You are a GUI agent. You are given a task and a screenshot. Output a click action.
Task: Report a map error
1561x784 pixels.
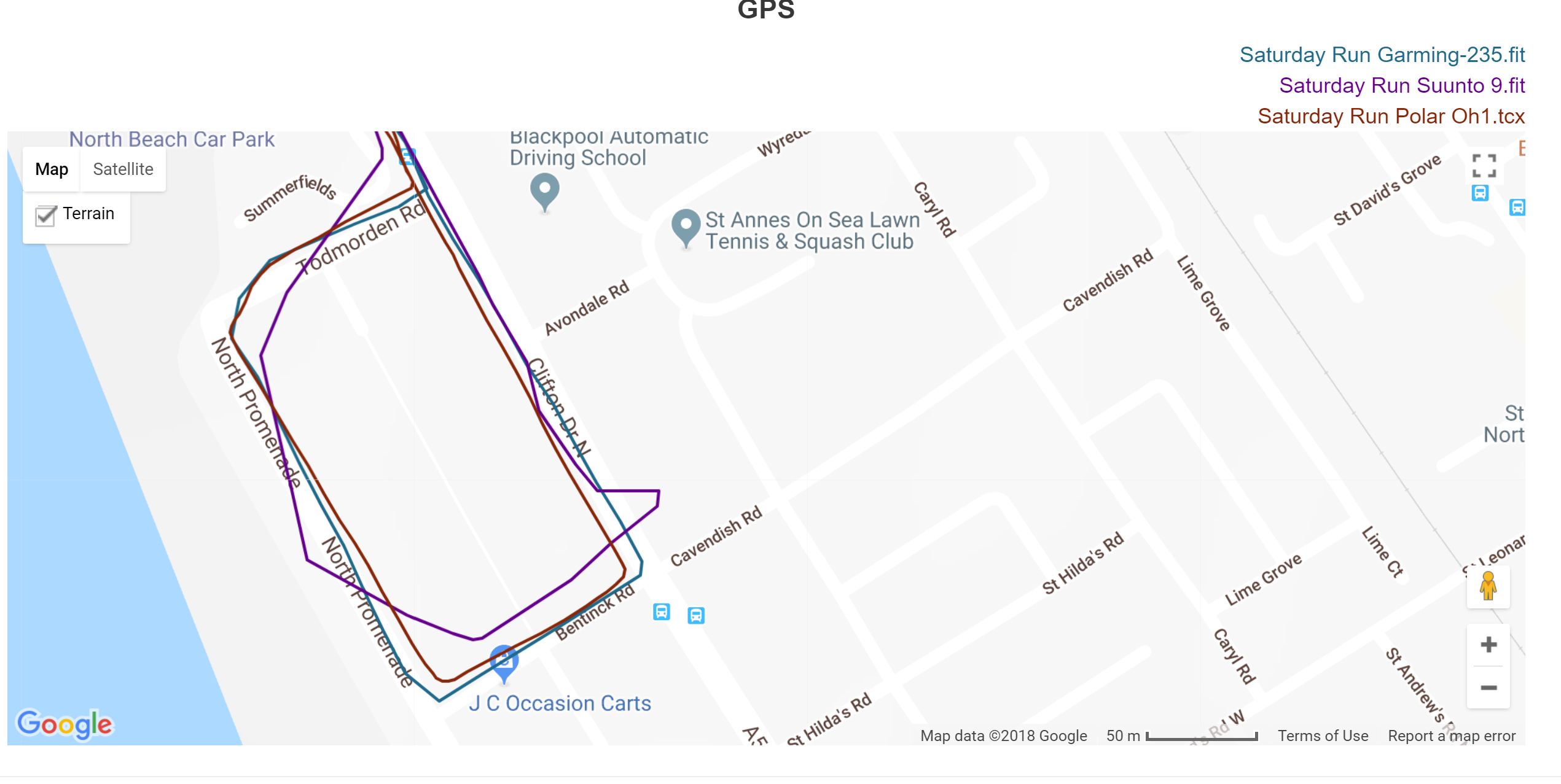[x=1451, y=735]
